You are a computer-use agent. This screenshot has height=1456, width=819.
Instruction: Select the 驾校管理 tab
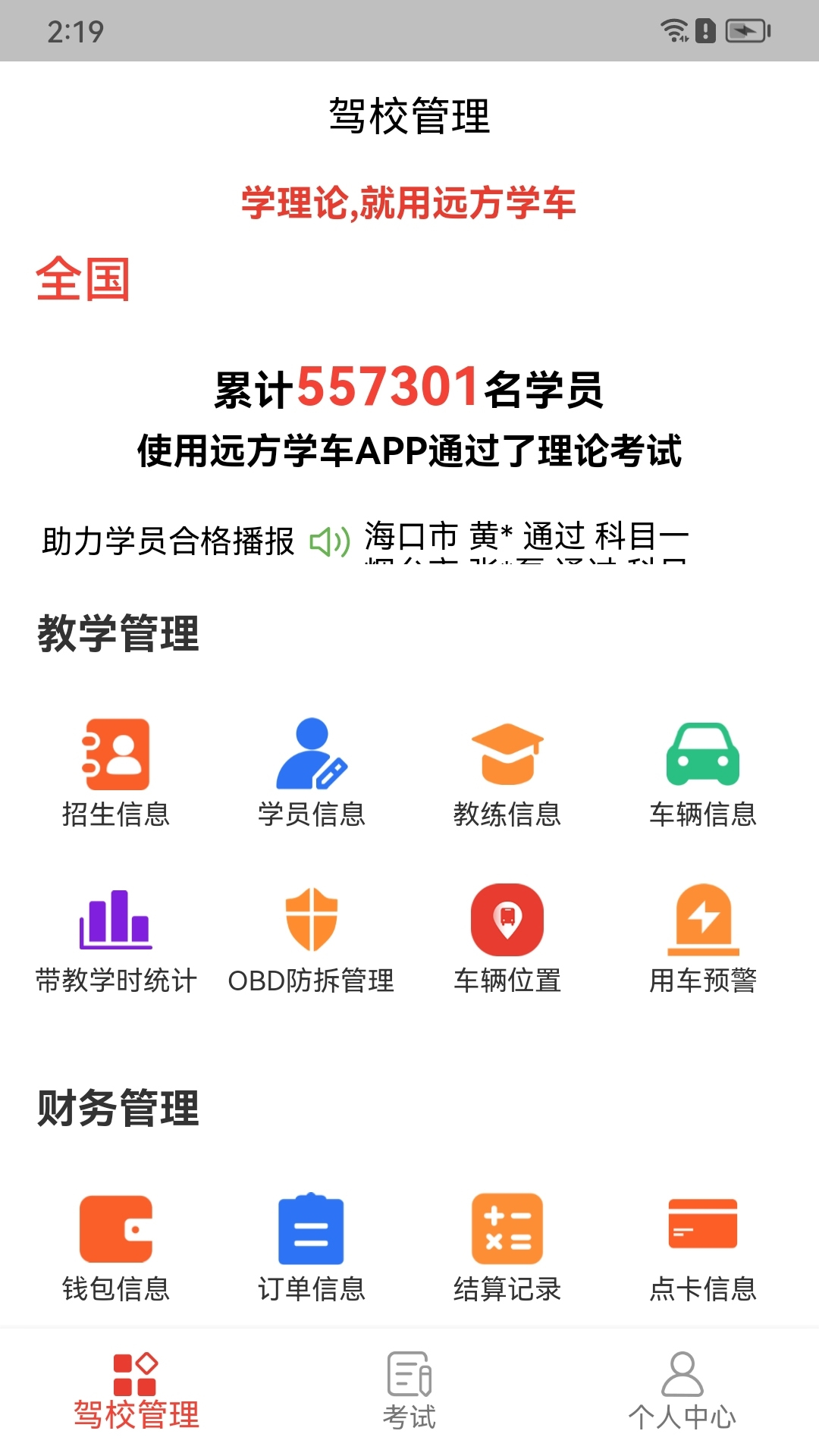[136, 1392]
